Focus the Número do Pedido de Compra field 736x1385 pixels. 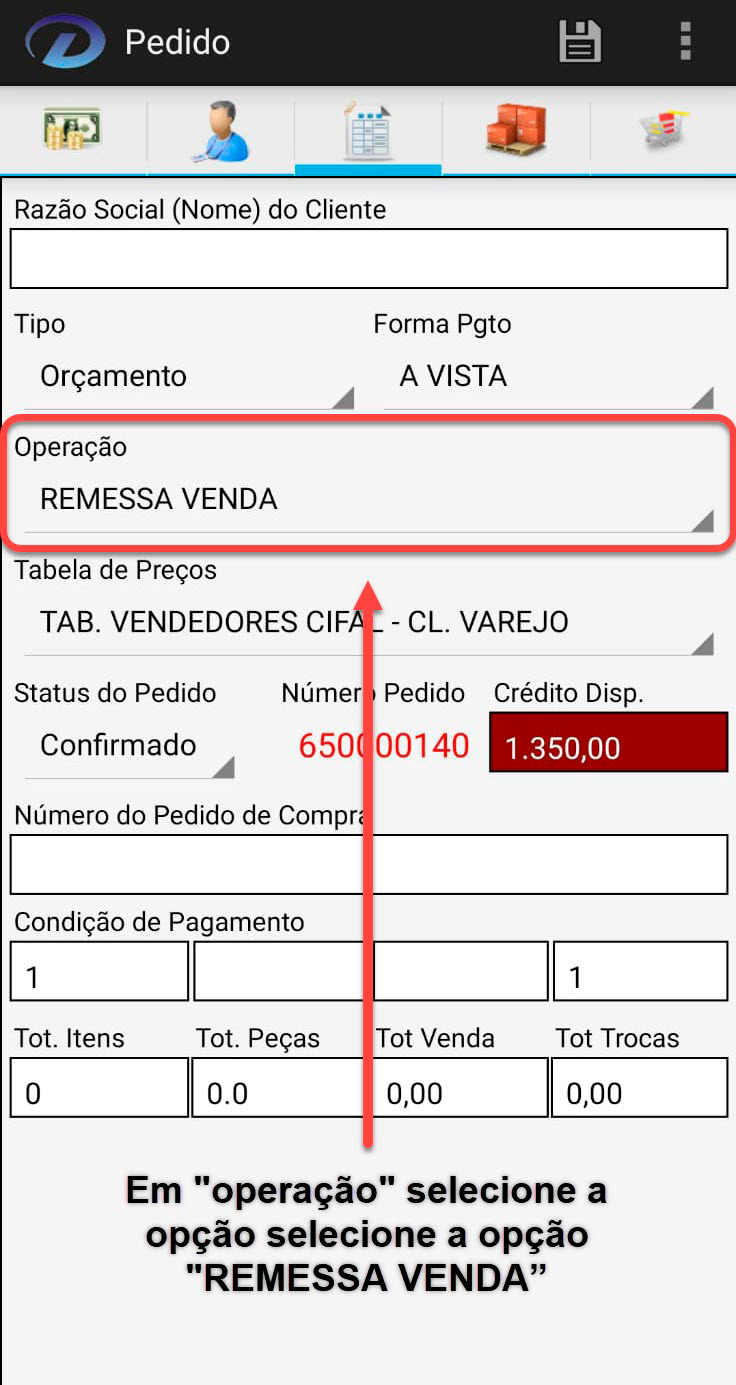pos(368,864)
